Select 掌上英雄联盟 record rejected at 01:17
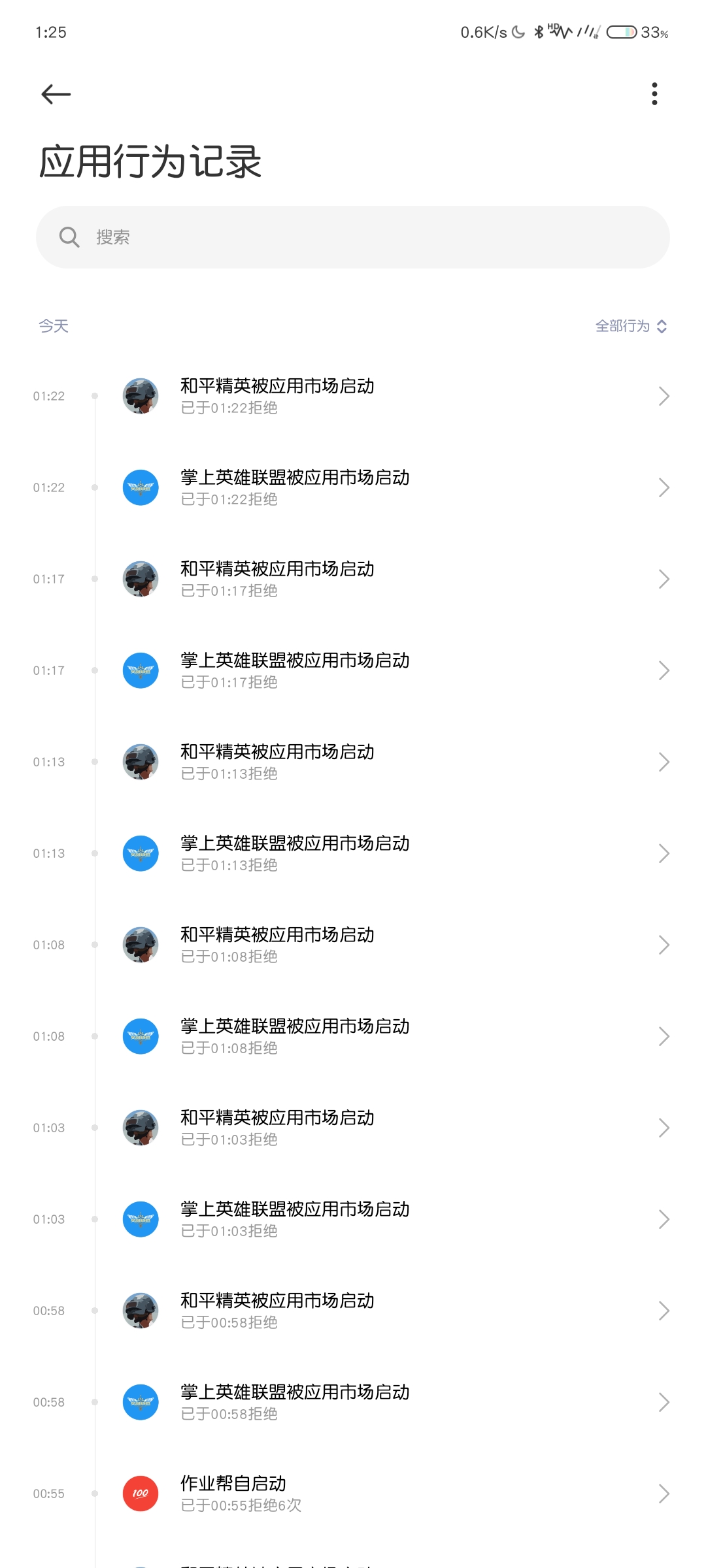The width and height of the screenshot is (706, 1568). [392, 670]
